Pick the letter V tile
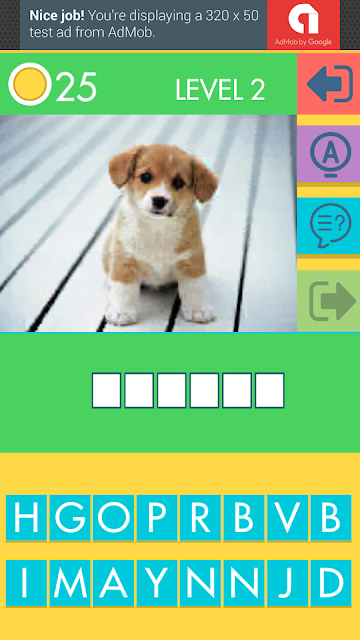 point(288,518)
